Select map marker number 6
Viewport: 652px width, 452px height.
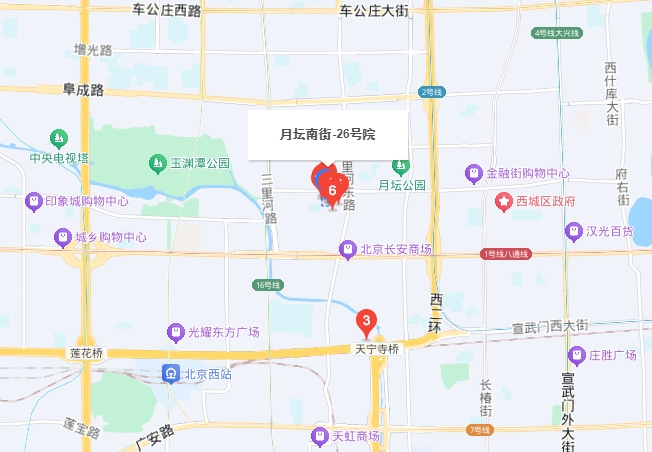tap(332, 188)
